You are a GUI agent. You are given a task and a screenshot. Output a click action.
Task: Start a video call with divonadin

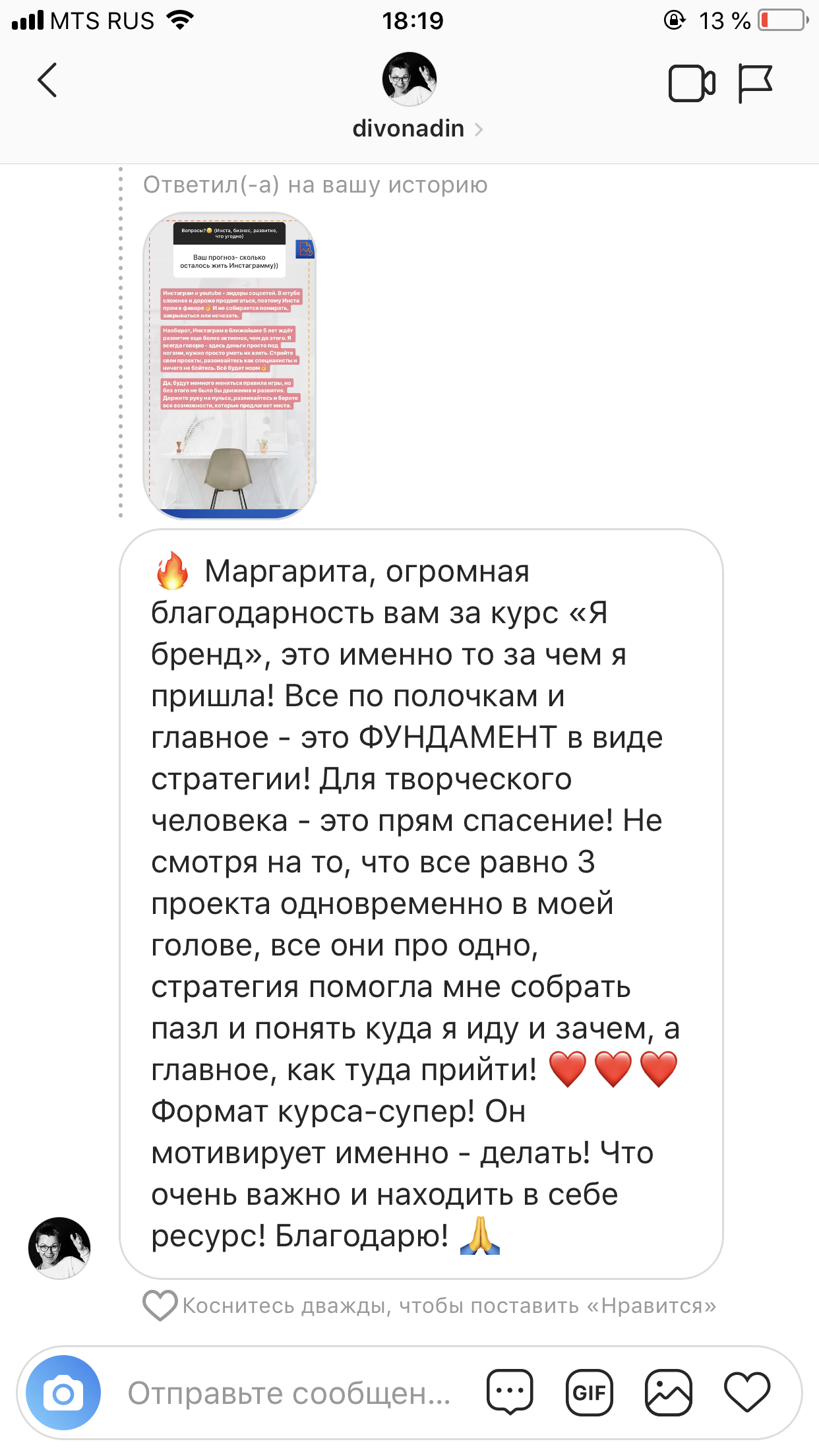[x=691, y=84]
